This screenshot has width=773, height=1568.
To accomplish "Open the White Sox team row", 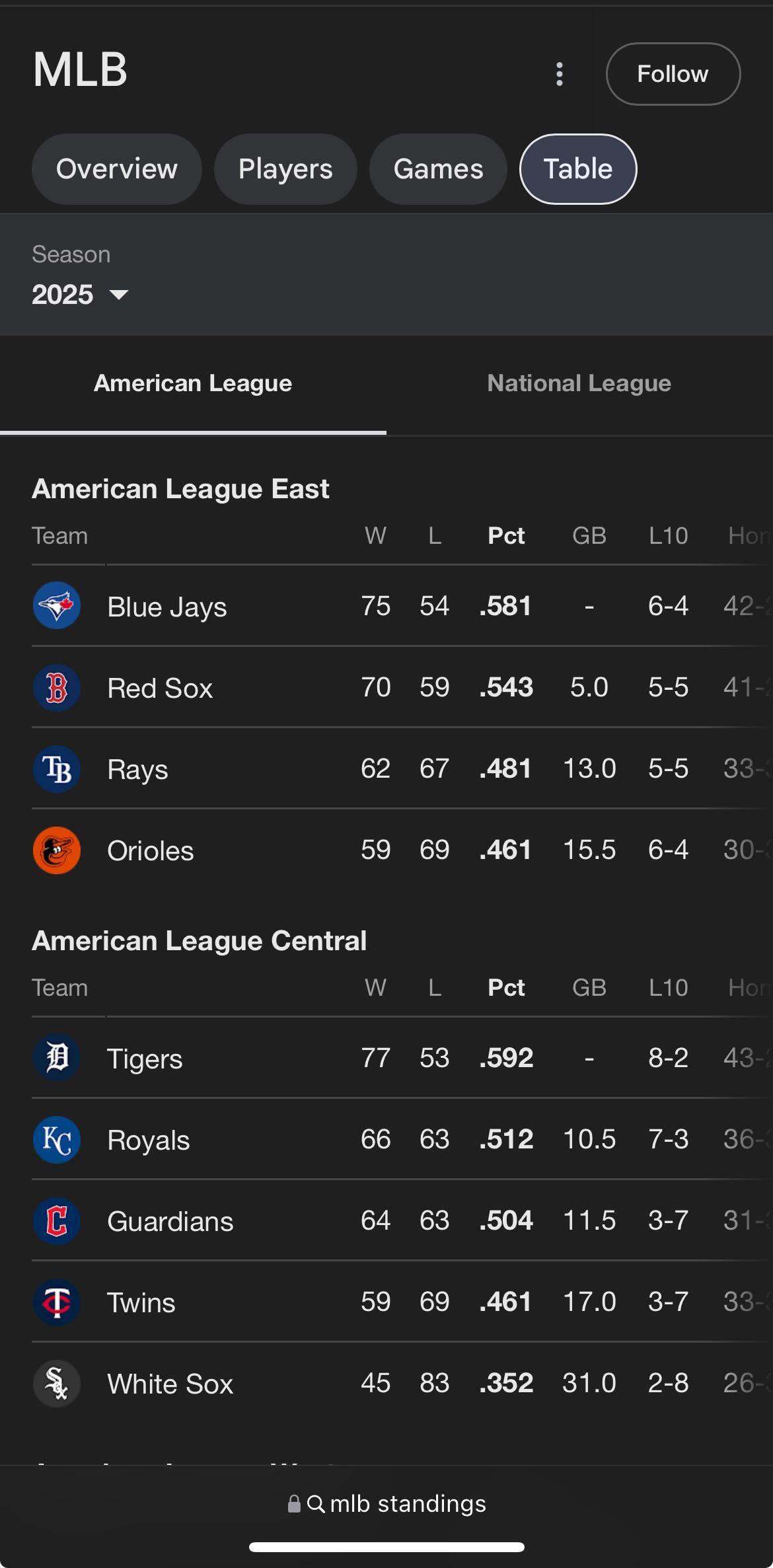I will pos(170,1384).
